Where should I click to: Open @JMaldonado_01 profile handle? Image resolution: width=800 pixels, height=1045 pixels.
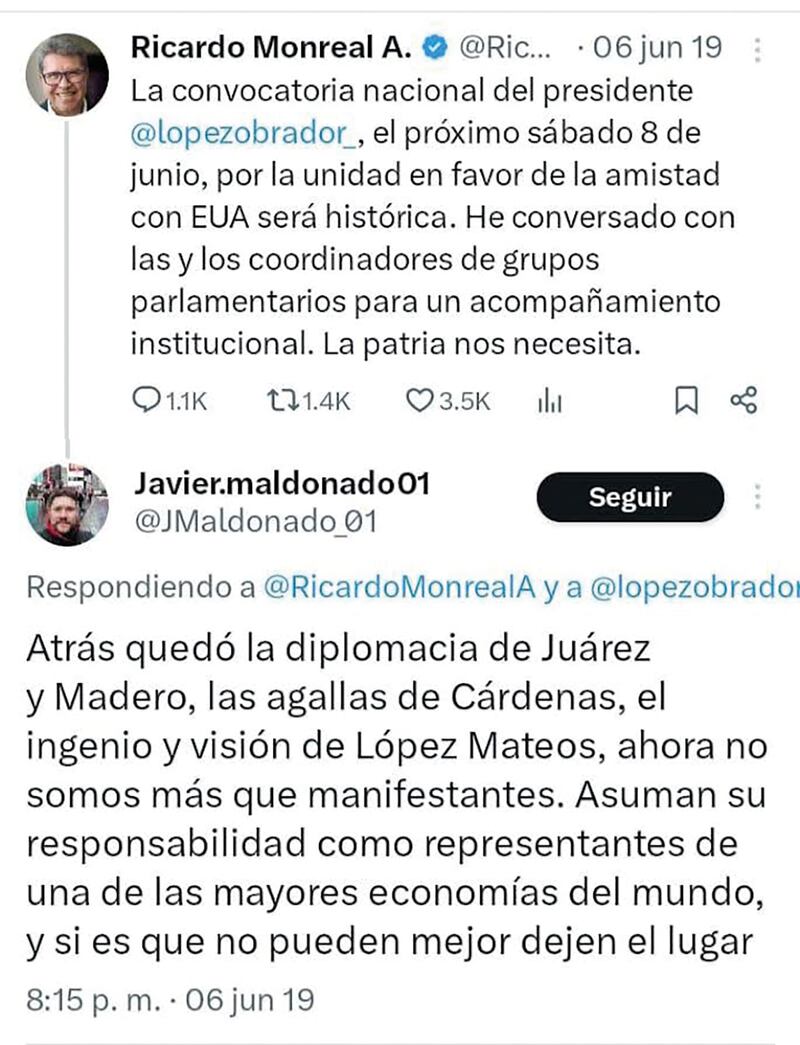click(x=254, y=520)
